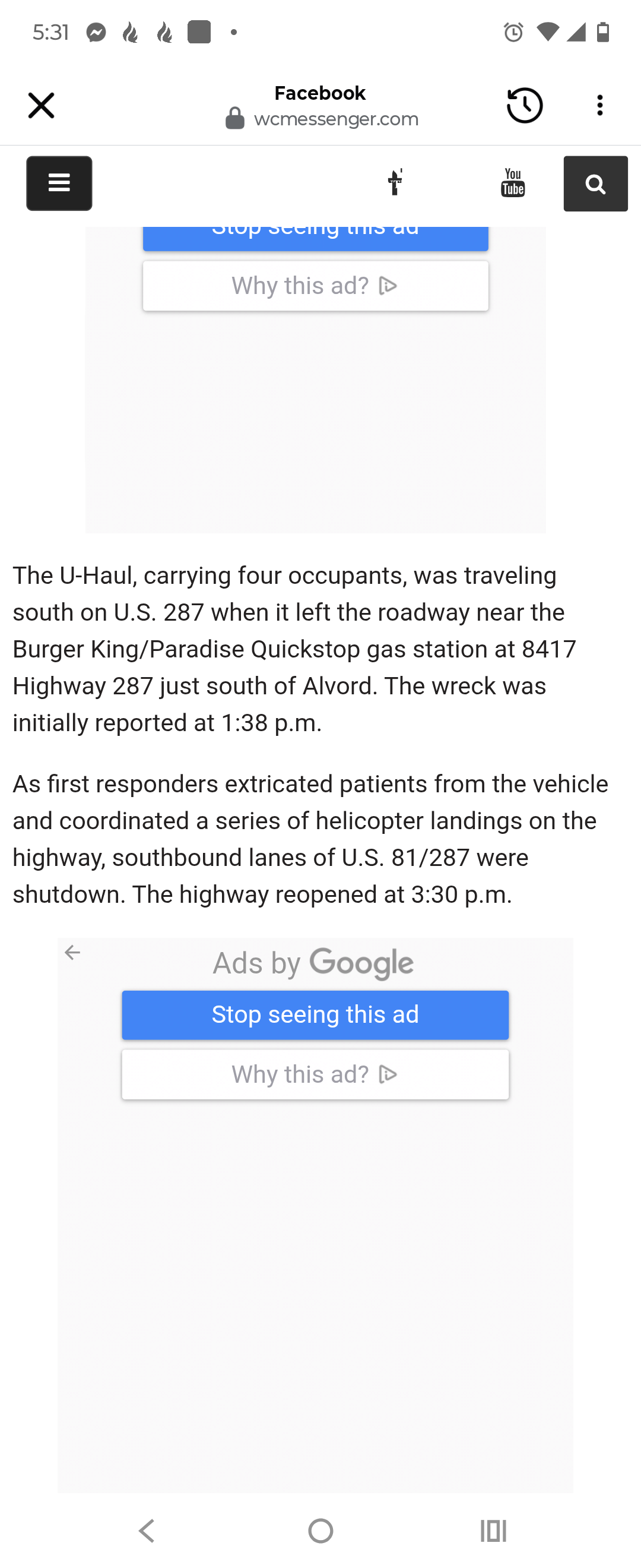Open recent apps overview
The width and height of the screenshot is (641, 1568).
pyautogui.click(x=493, y=1531)
